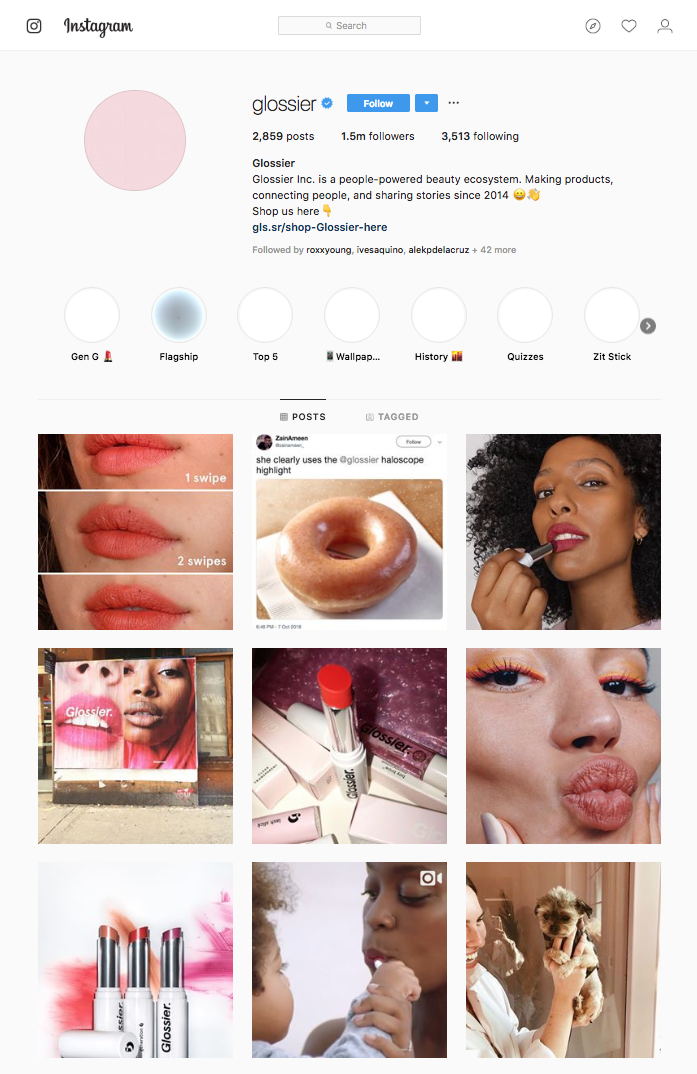Open the Search field
This screenshot has height=1074, width=697.
349,26
